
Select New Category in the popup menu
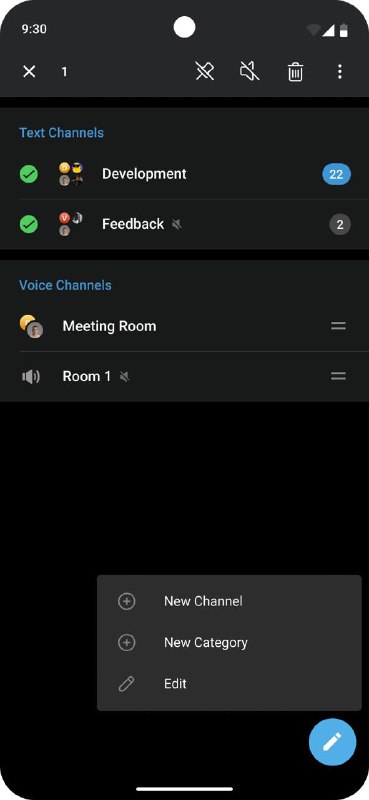[229, 642]
